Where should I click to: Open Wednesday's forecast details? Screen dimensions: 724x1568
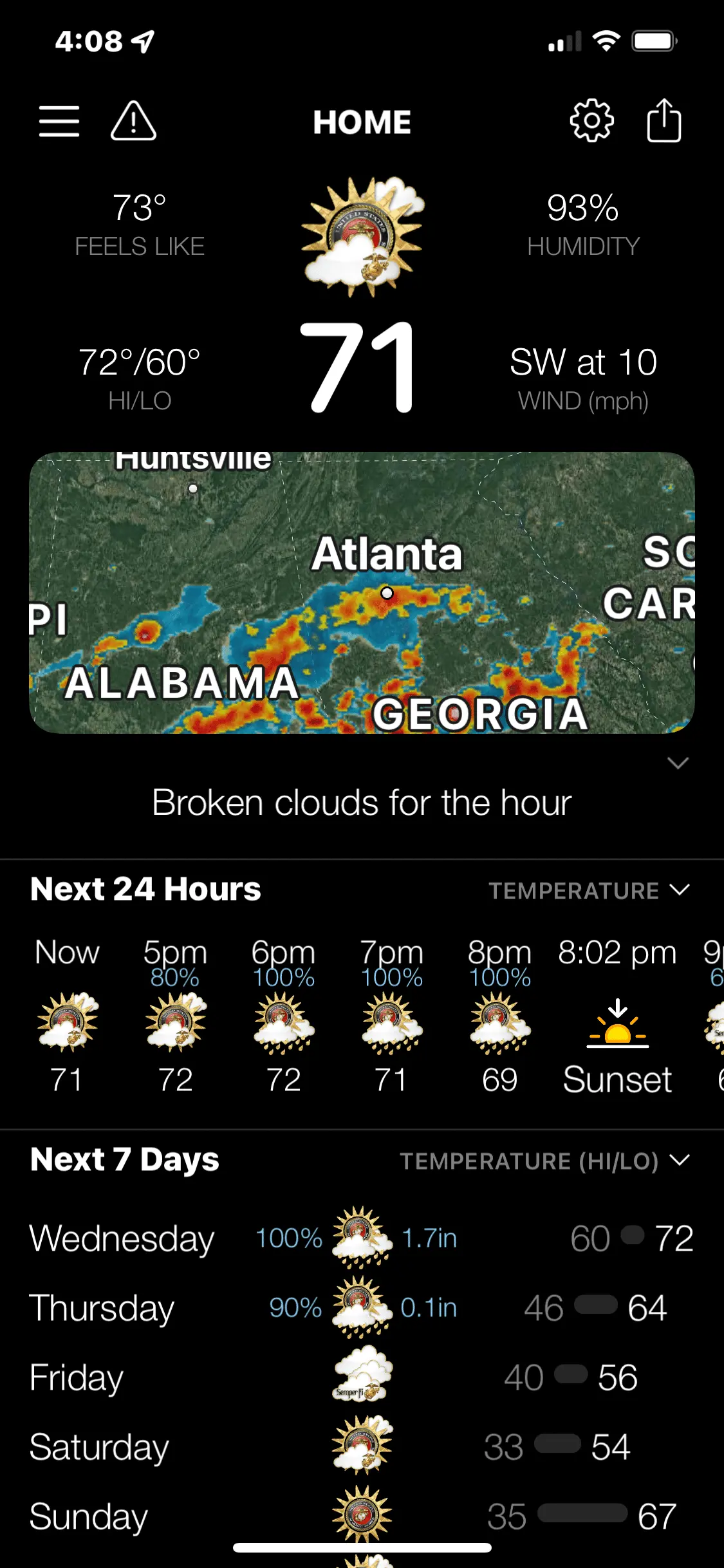point(362,1238)
